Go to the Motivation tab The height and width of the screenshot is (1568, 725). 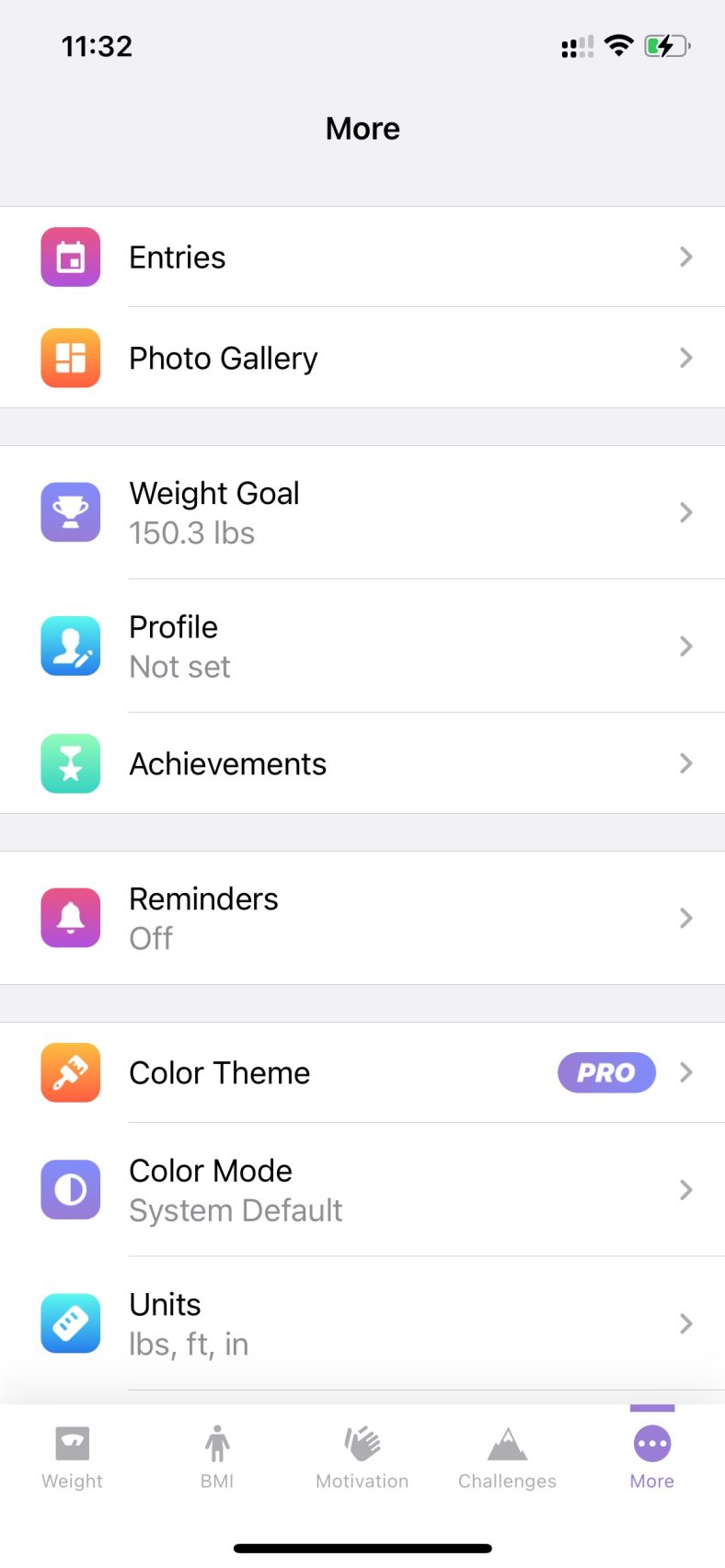coord(362,1457)
